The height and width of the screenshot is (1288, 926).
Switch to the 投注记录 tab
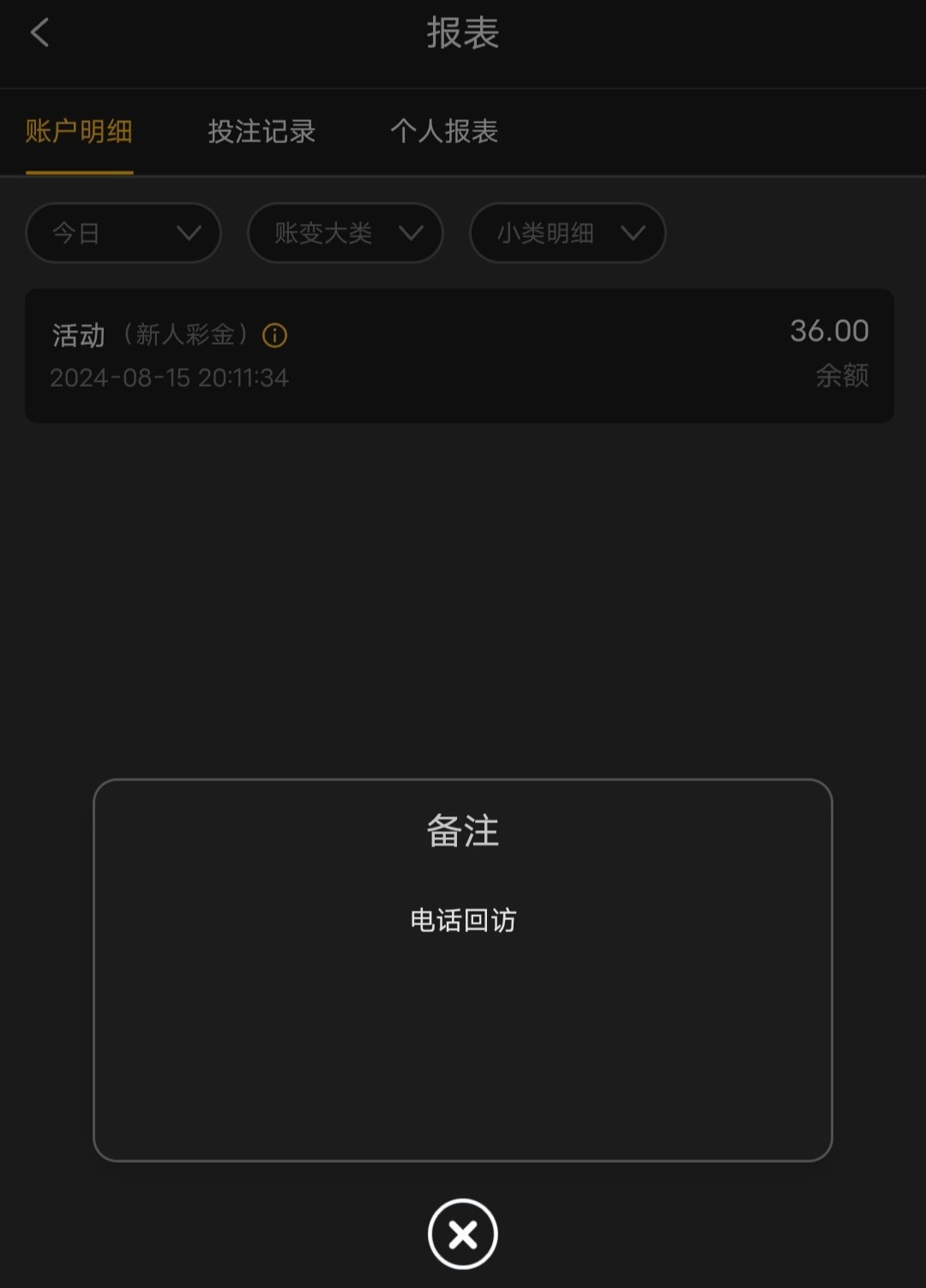(262, 132)
